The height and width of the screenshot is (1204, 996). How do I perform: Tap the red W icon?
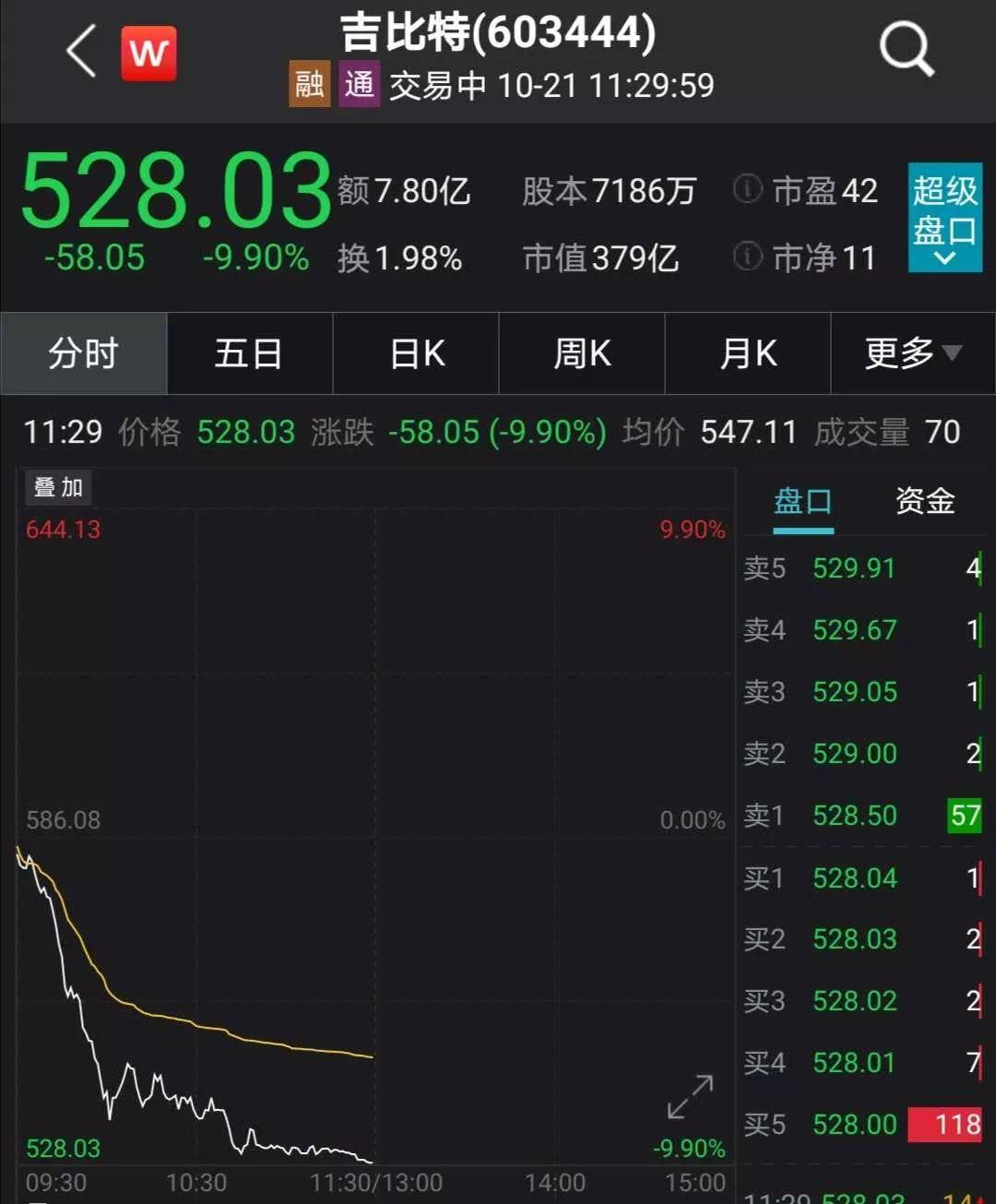coord(148,54)
